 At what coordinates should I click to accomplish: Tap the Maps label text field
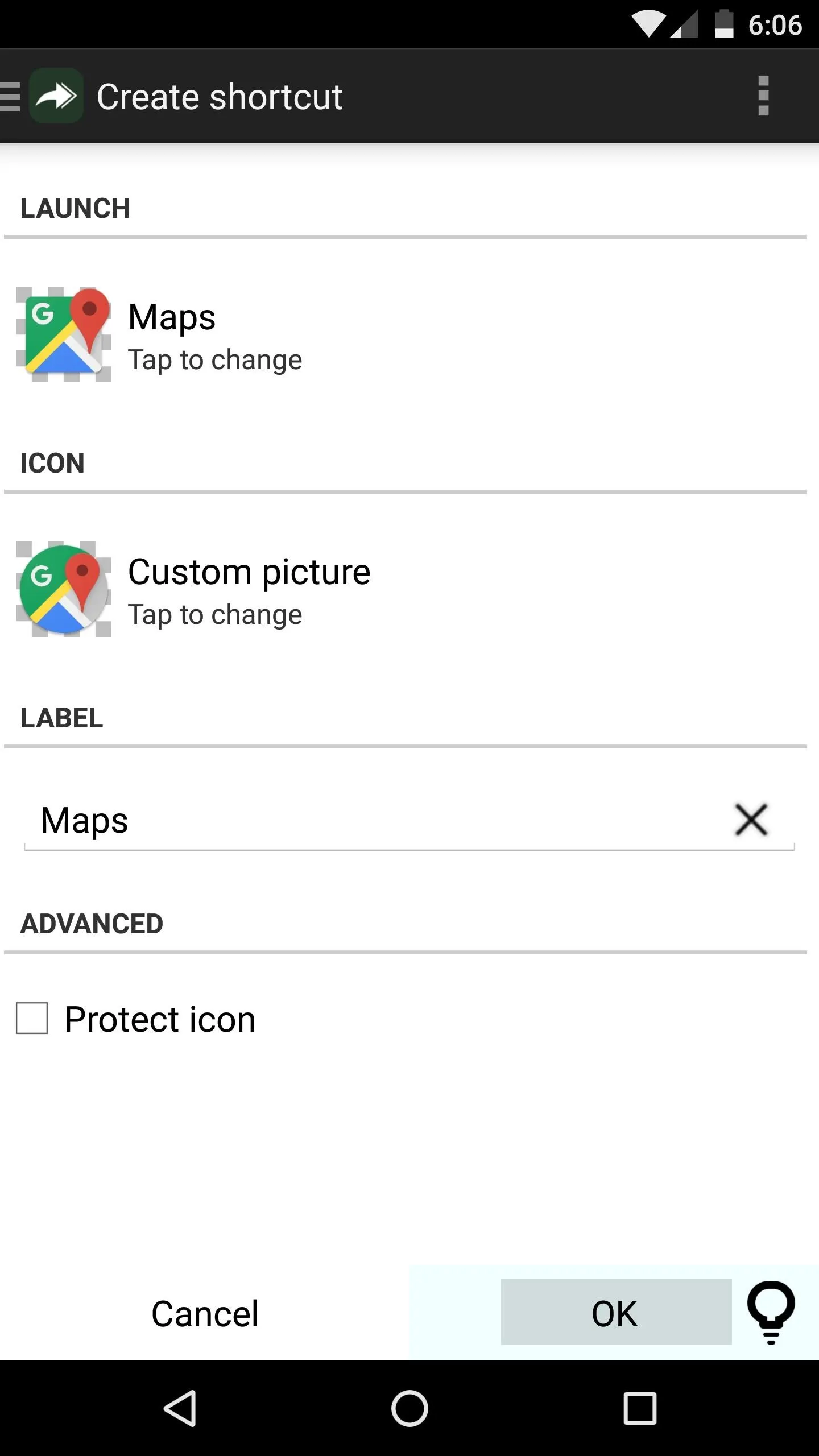pyautogui.click(x=375, y=820)
